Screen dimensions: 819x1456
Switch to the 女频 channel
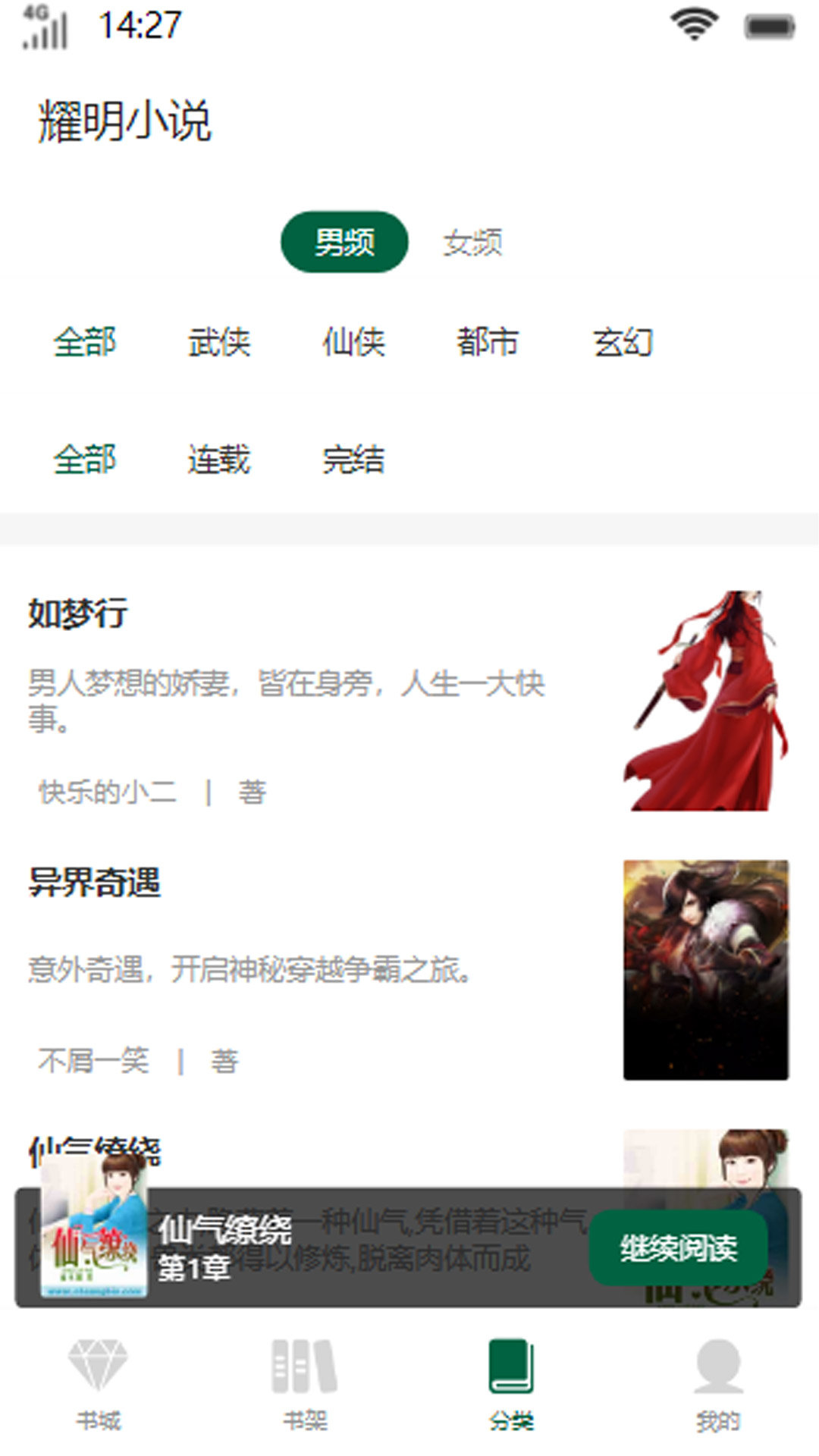point(472,243)
